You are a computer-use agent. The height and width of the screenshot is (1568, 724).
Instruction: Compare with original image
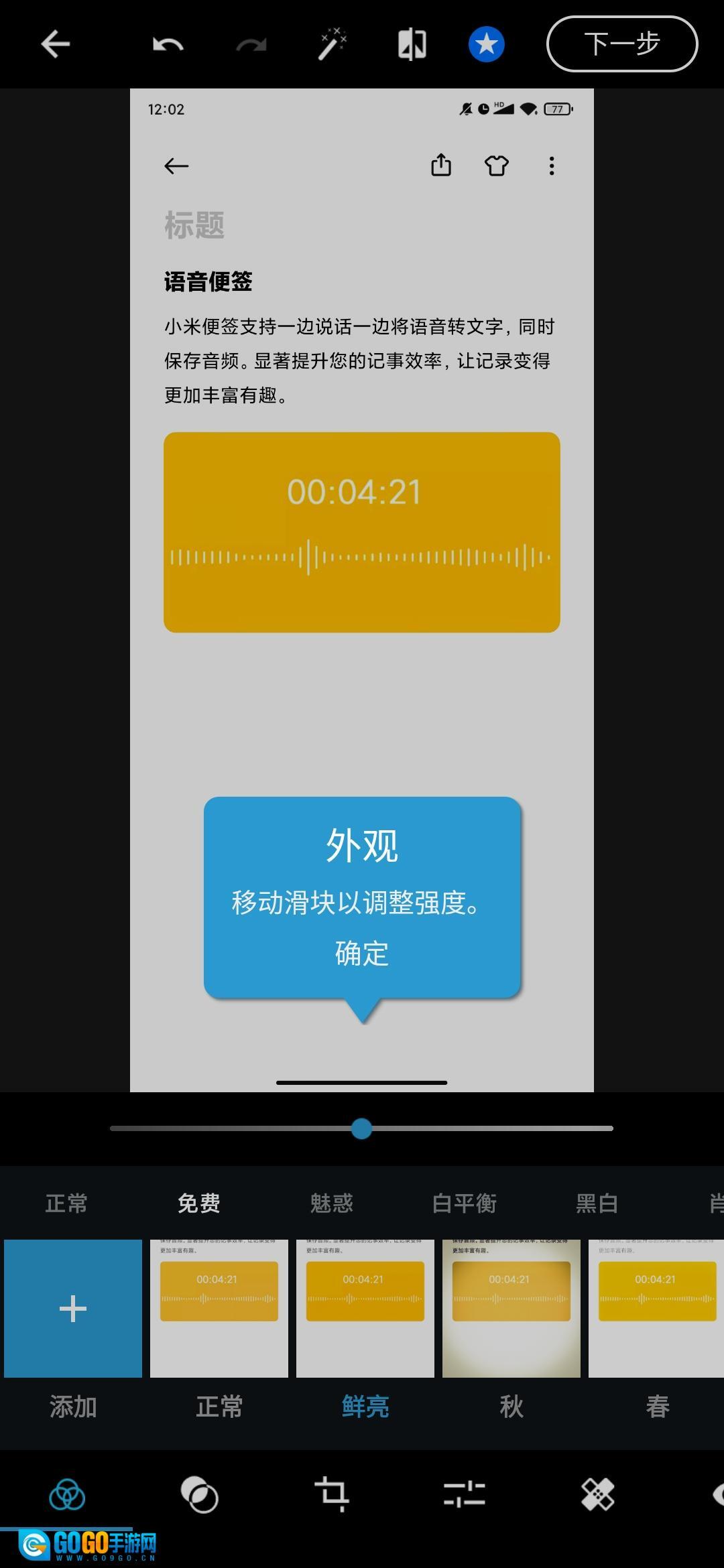412,45
